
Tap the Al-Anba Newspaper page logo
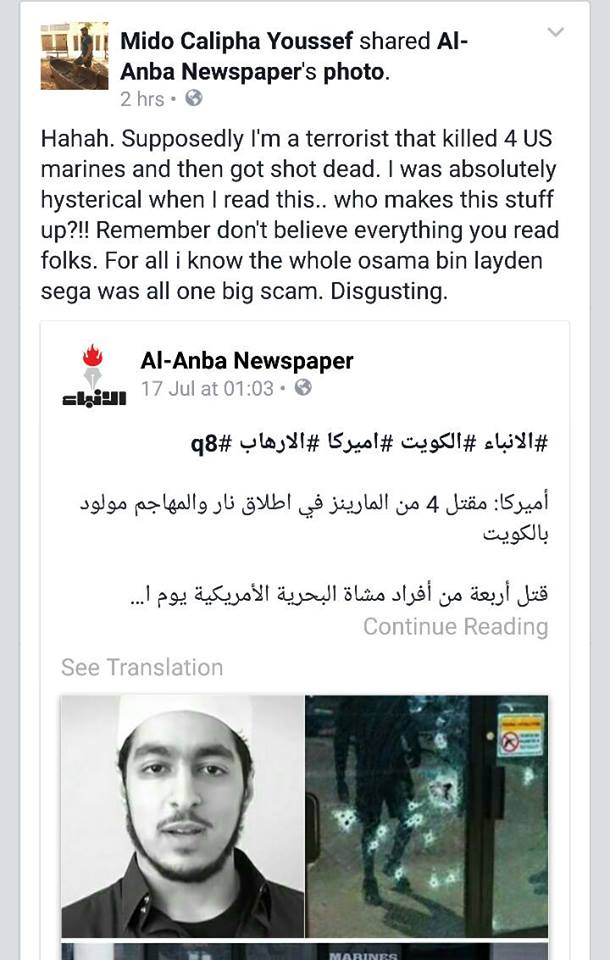pos(94,376)
